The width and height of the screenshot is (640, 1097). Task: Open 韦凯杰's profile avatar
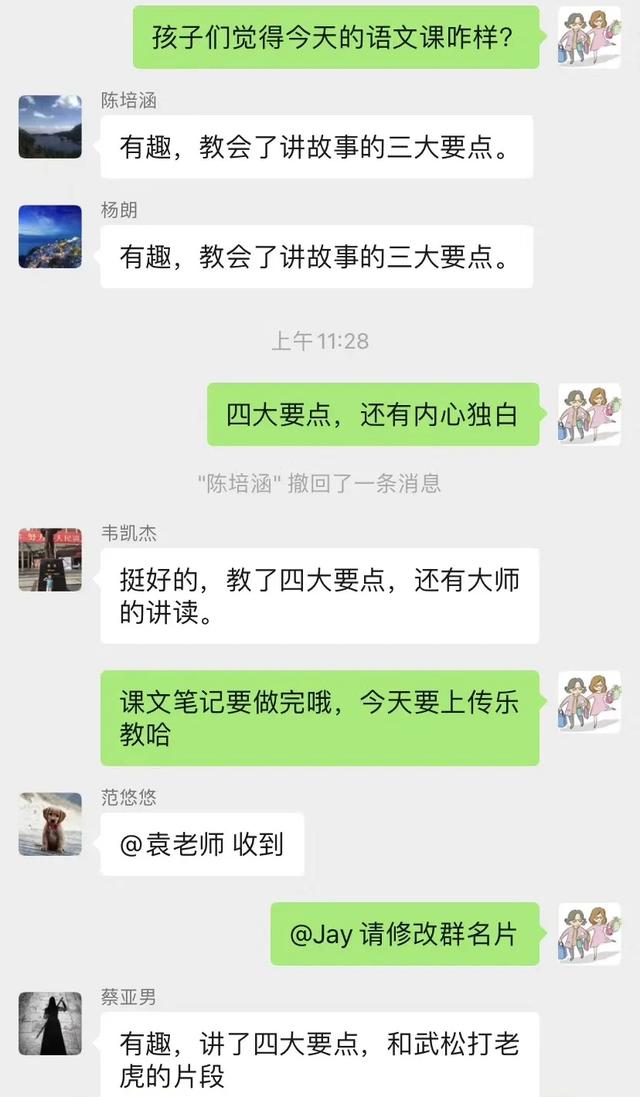tap(50, 560)
